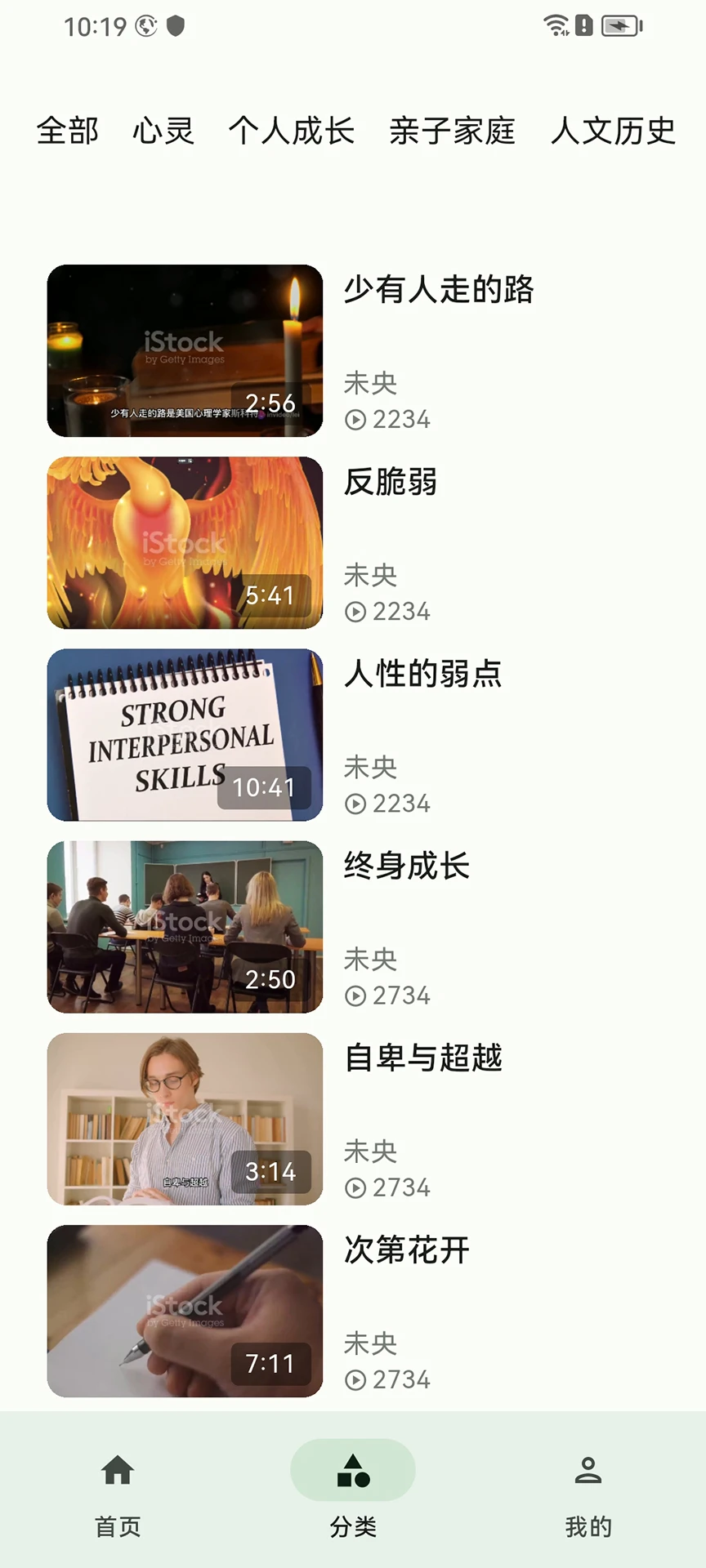
Task: Select the 亲子家庭 category
Action: click(452, 131)
